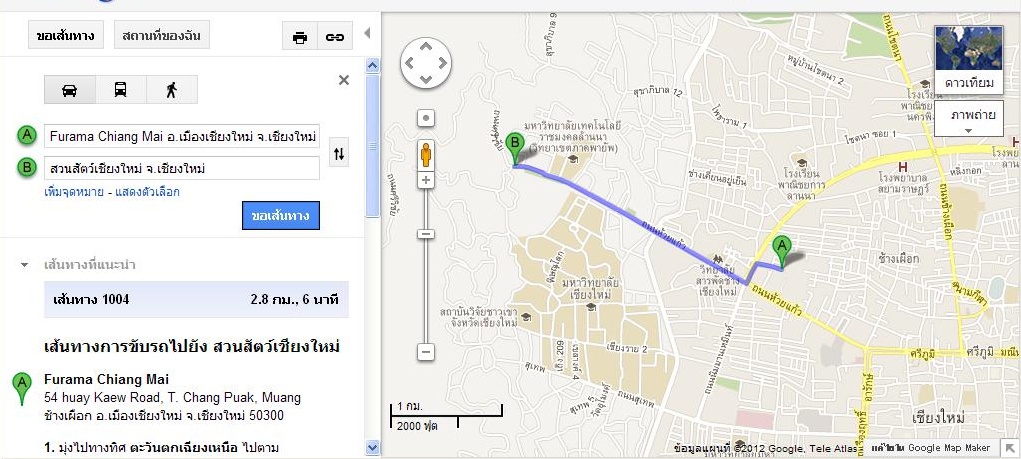Zoom in on the map with plus

point(426,180)
